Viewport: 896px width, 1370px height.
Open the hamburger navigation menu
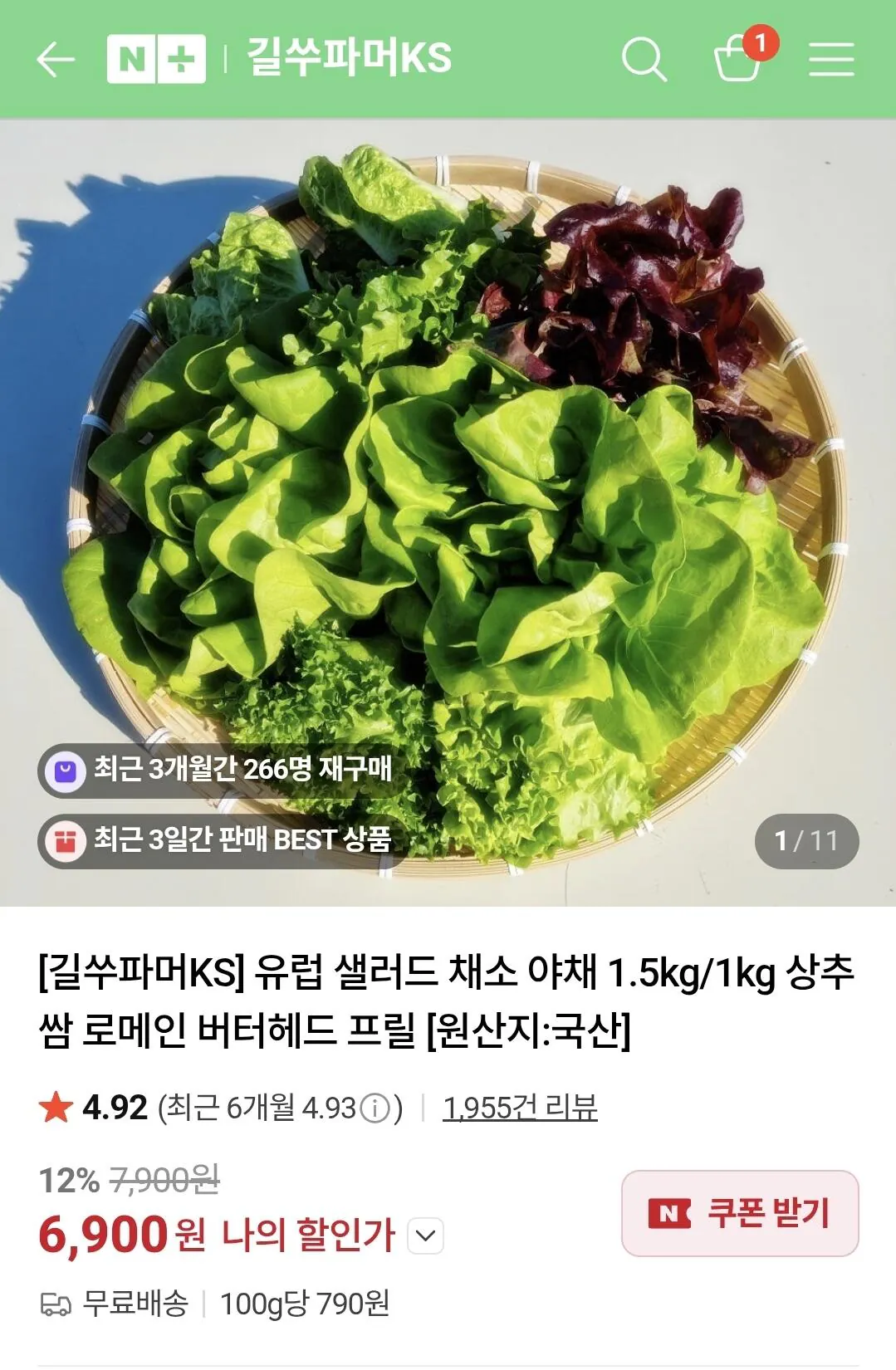(x=831, y=57)
